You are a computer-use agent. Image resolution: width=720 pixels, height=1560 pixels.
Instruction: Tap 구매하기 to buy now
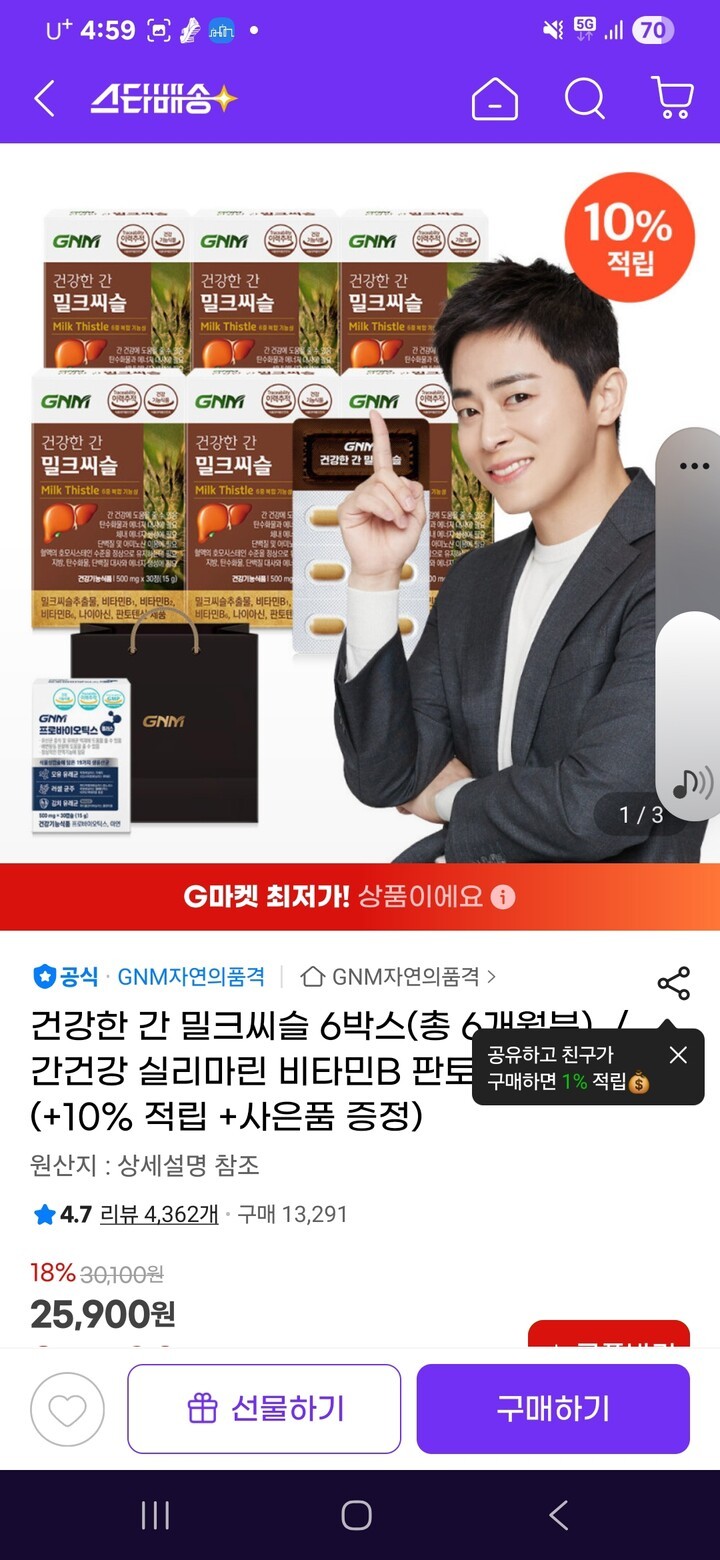point(553,1409)
